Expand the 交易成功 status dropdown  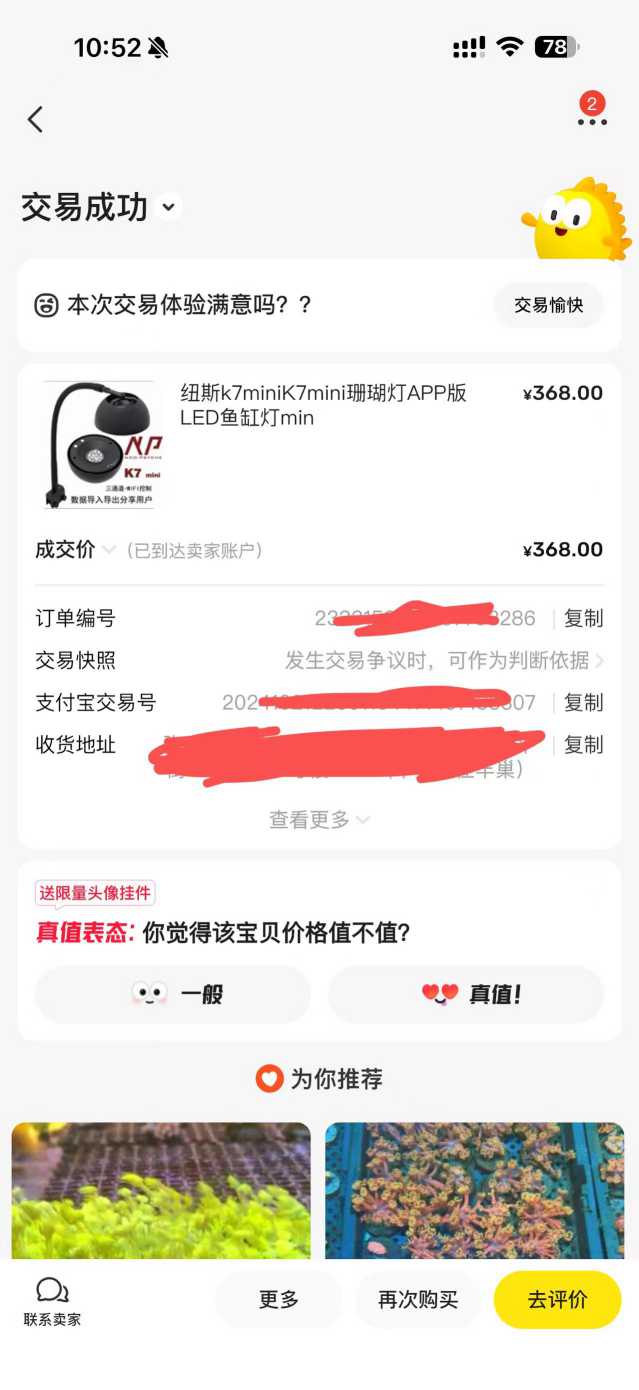(x=169, y=207)
